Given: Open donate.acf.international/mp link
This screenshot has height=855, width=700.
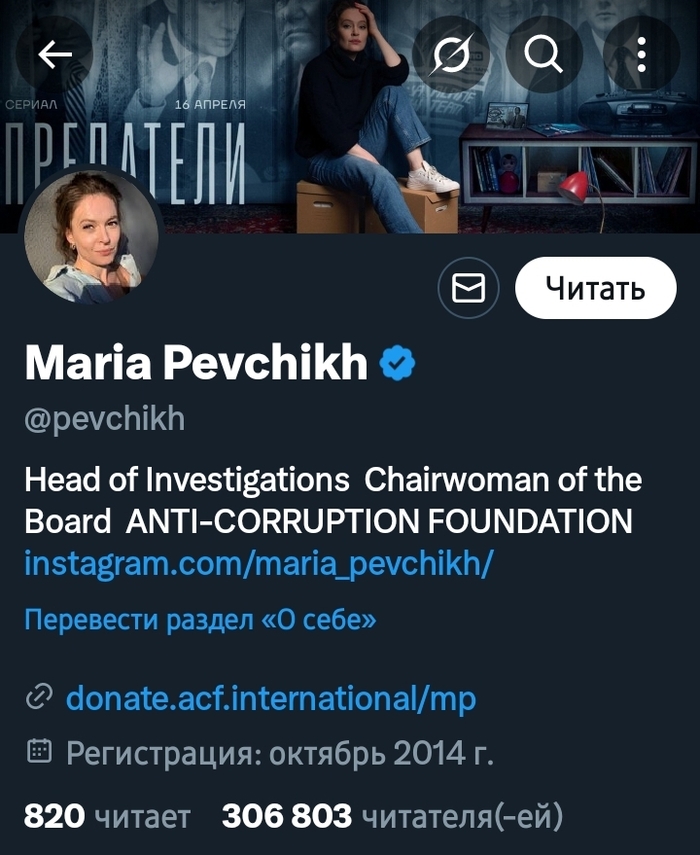Looking at the screenshot, I should coord(270,698).
